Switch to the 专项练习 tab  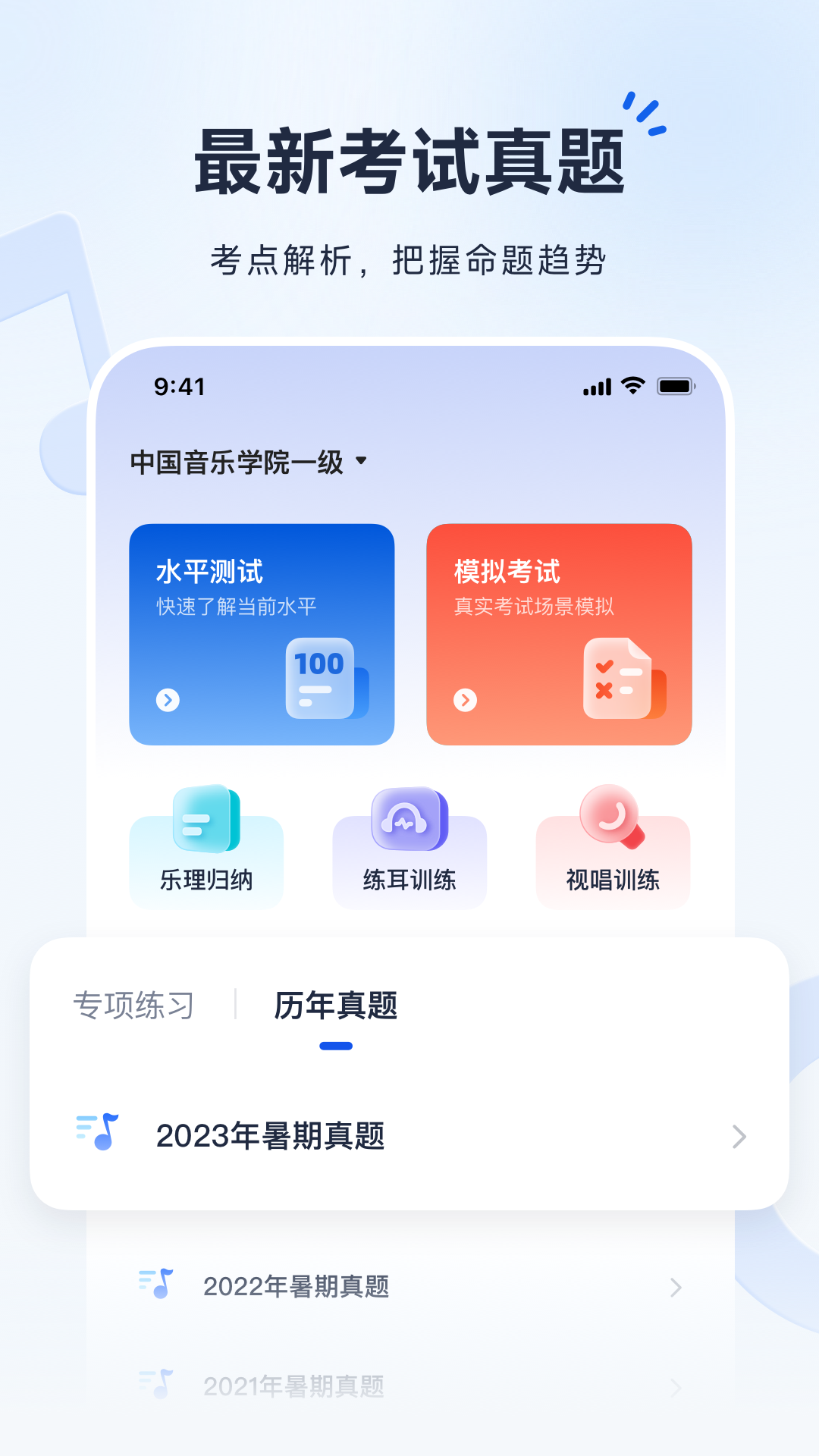point(133,1003)
